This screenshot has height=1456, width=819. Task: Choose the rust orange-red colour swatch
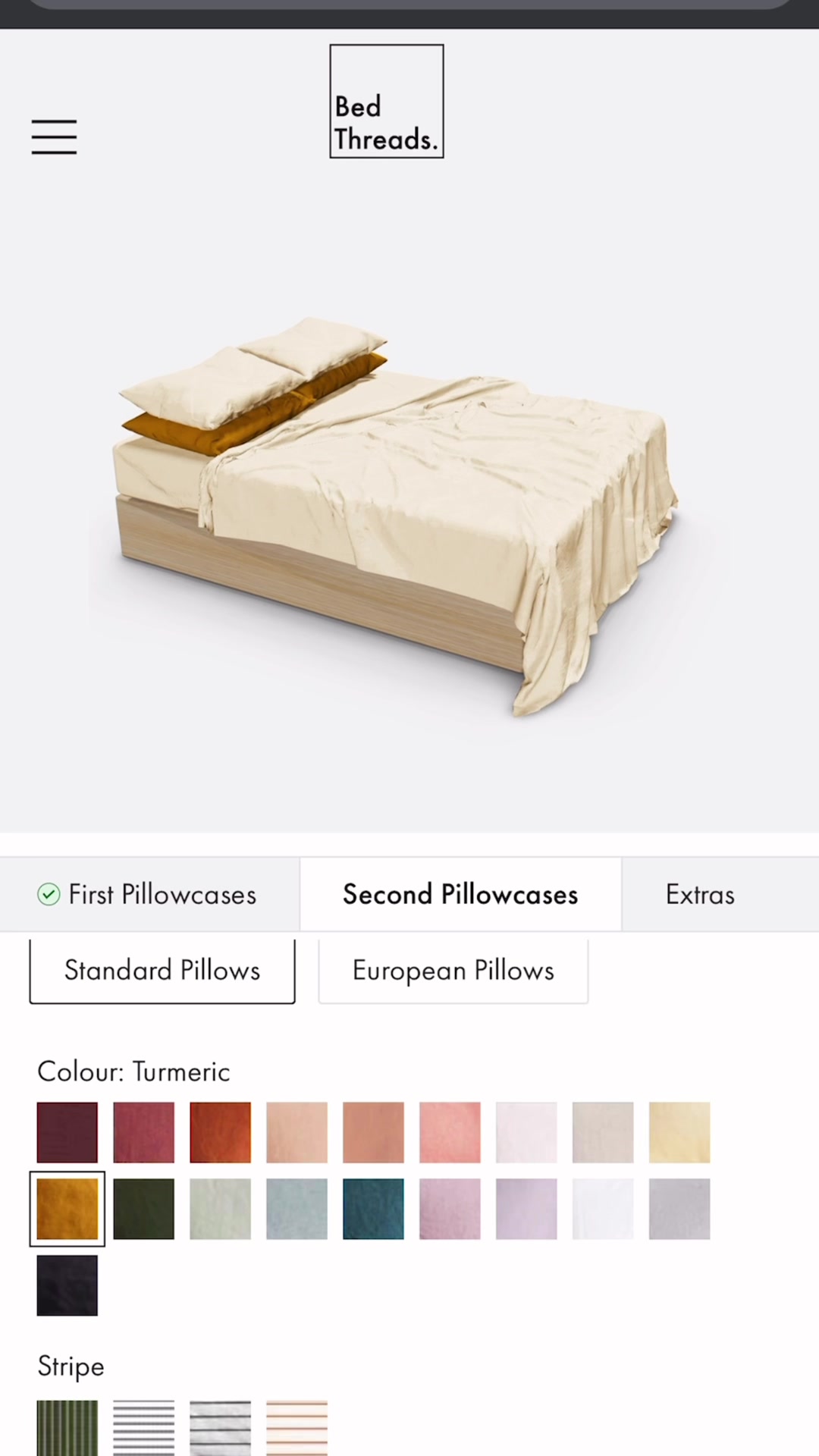(220, 1132)
